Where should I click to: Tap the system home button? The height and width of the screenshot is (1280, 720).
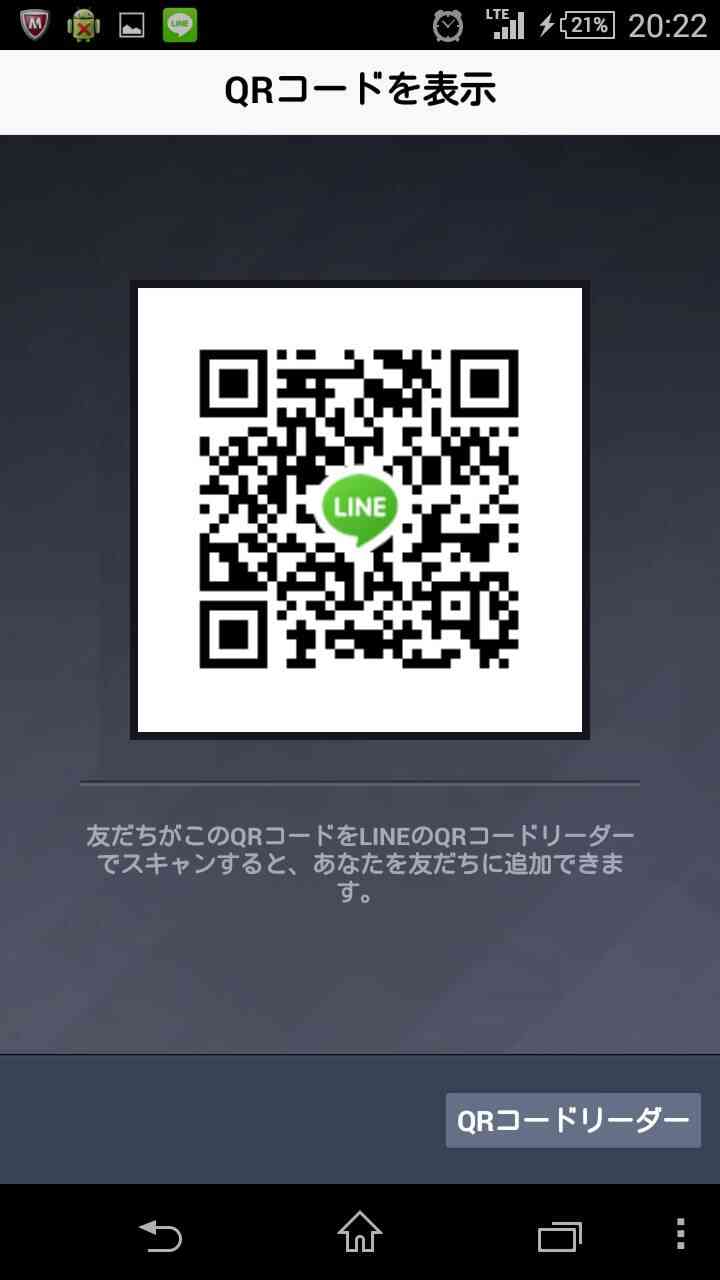360,1232
